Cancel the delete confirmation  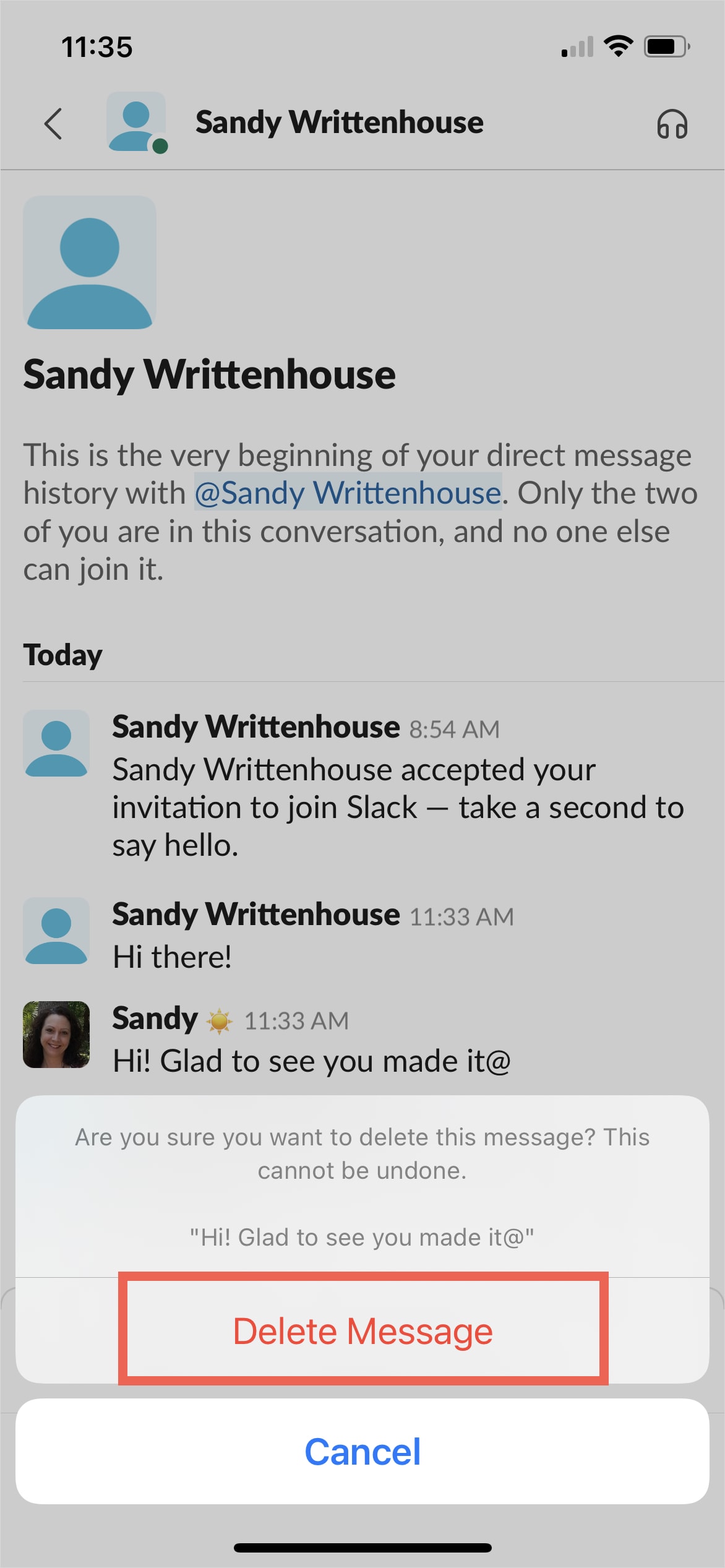[x=362, y=1451]
